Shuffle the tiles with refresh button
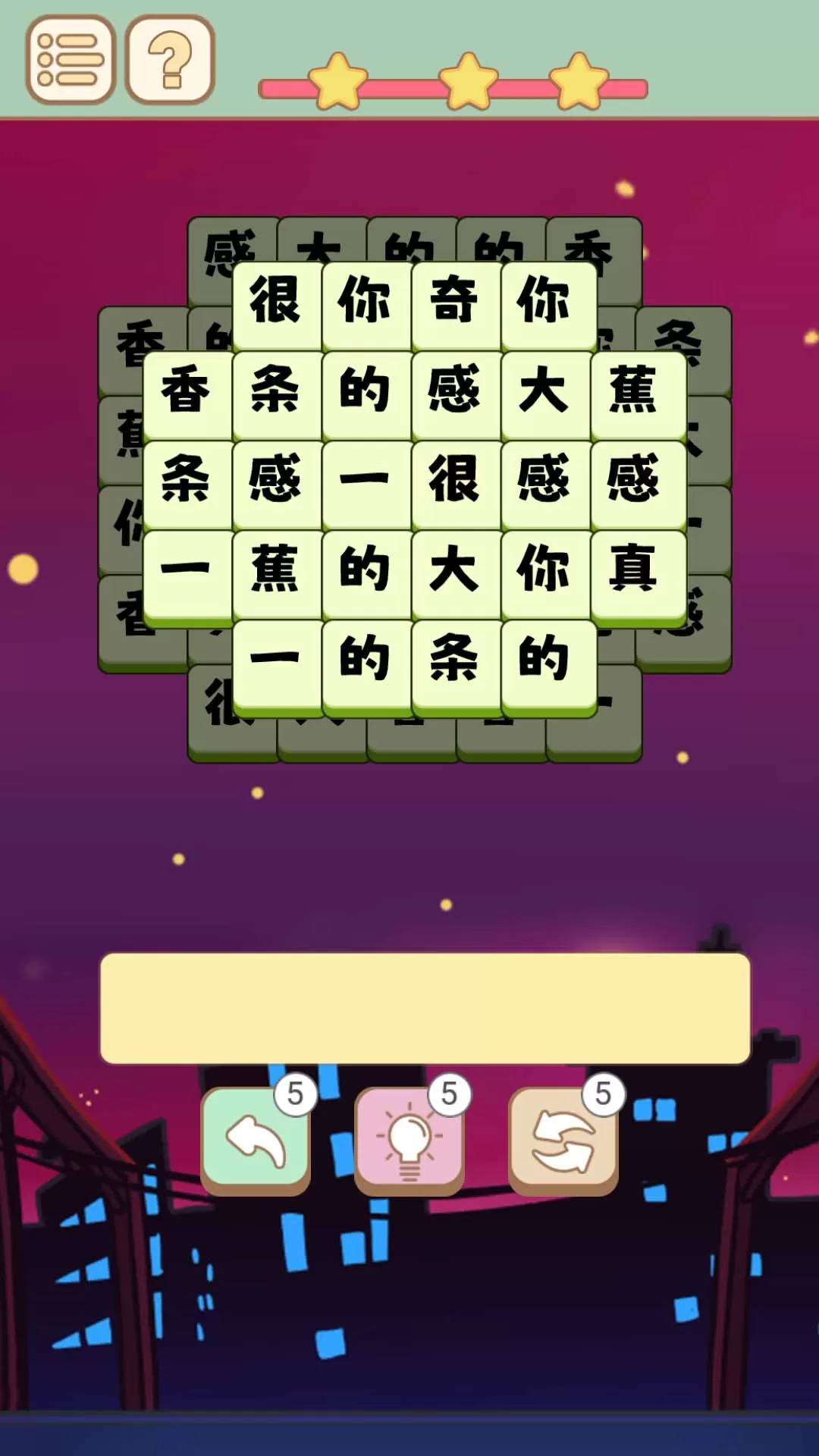The height and width of the screenshot is (1456, 819). [563, 1141]
